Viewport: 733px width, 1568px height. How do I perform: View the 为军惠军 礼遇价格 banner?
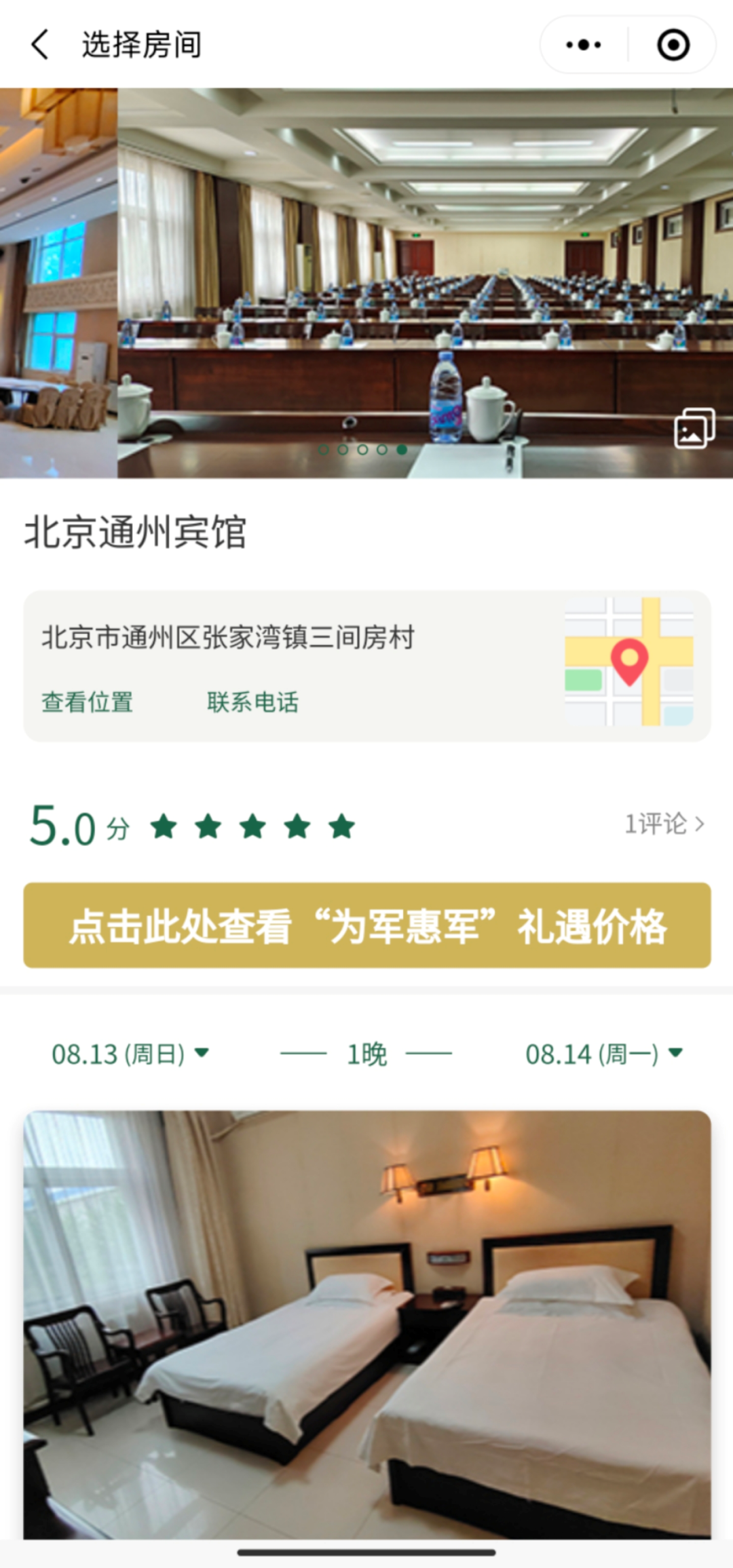(366, 925)
